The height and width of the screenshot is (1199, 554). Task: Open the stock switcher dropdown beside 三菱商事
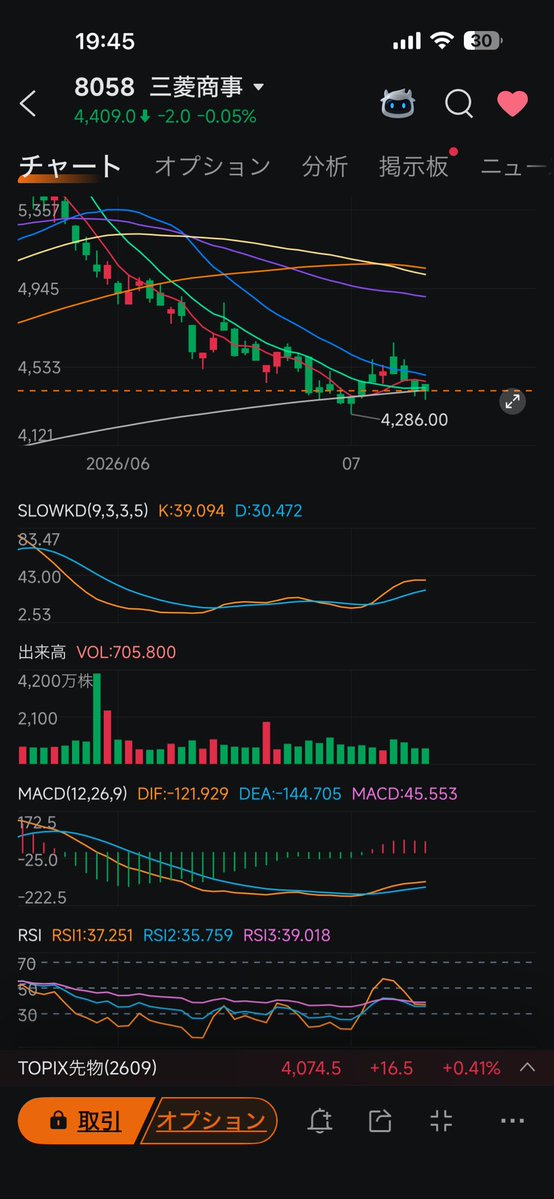click(258, 87)
